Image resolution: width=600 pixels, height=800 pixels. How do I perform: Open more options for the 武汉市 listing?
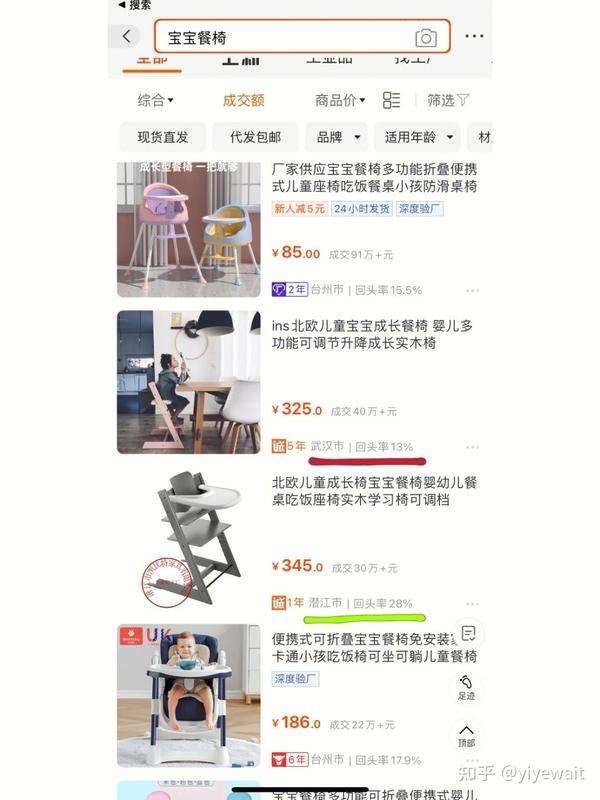[471, 447]
